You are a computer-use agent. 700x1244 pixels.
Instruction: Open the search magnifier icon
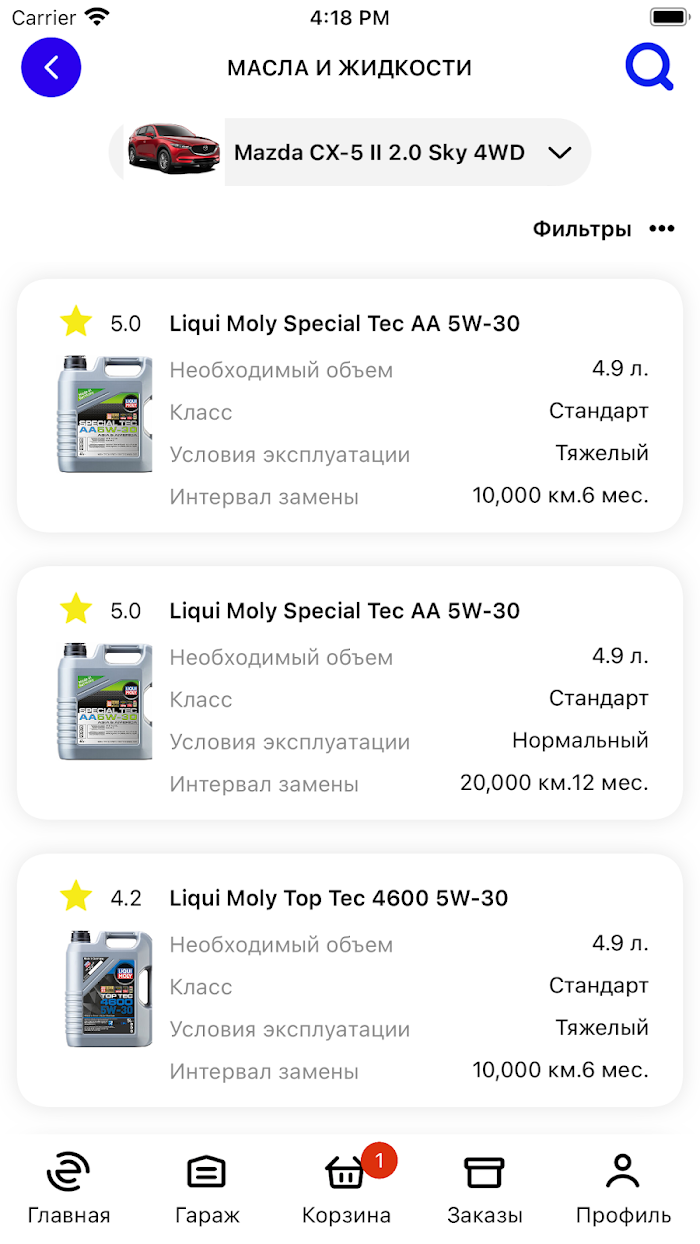click(x=650, y=68)
